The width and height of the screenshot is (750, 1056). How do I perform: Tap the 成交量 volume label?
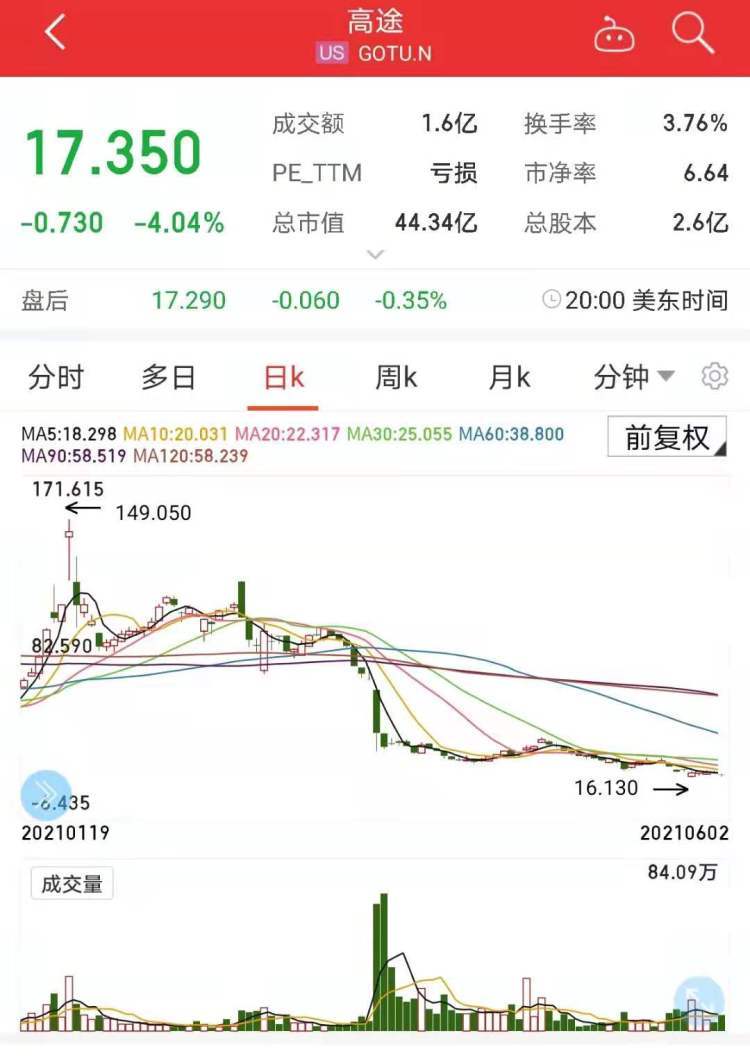[x=71, y=884]
